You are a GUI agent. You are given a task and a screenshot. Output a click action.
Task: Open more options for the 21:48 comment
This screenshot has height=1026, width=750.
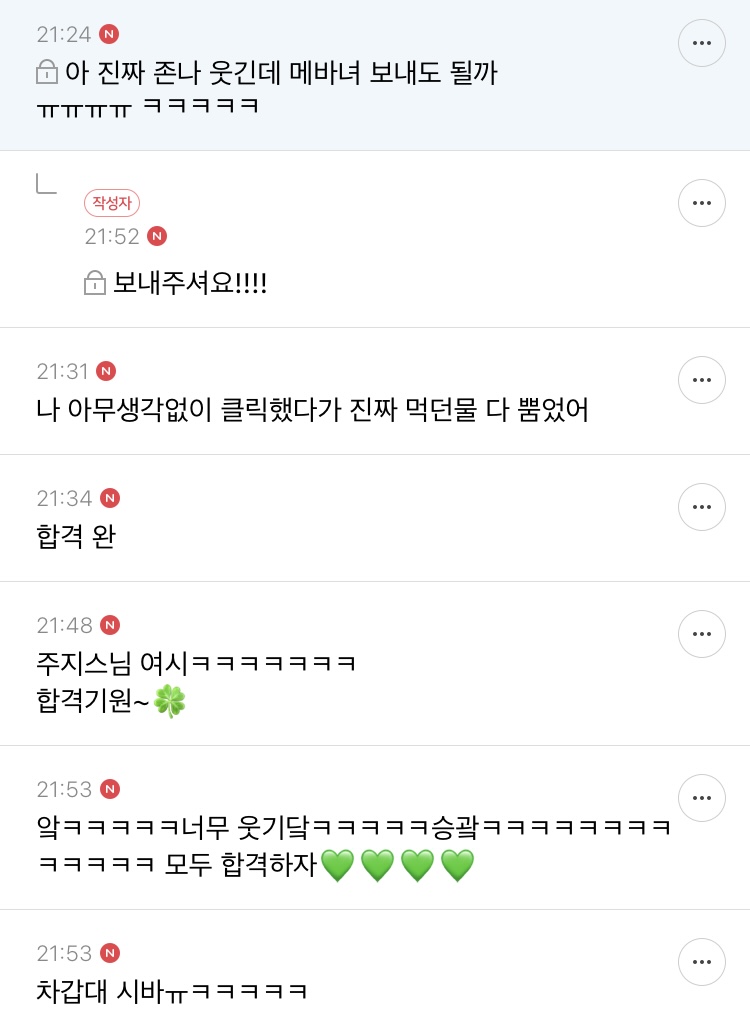coord(701,634)
